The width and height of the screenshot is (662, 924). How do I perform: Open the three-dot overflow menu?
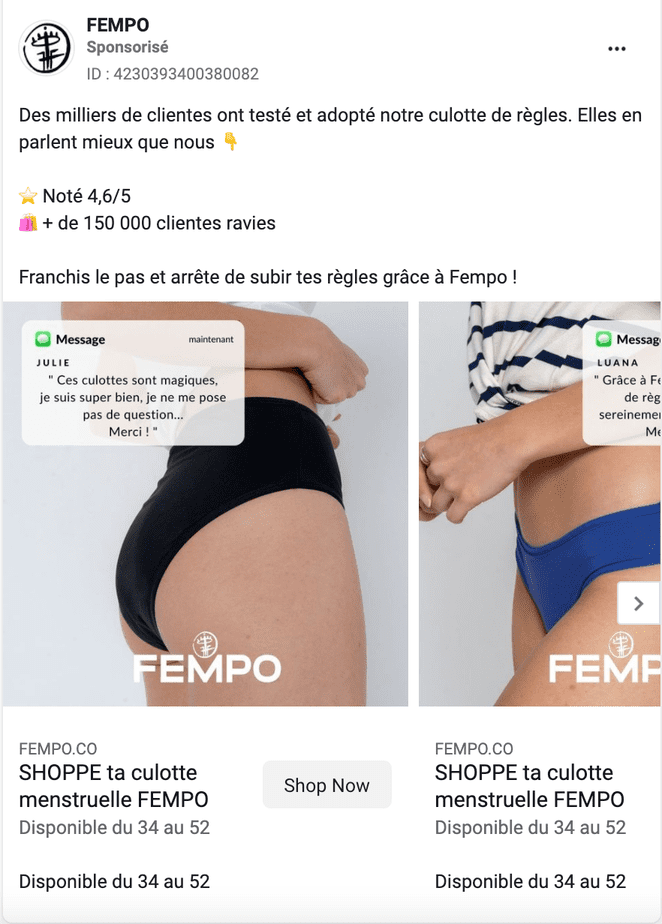click(x=617, y=49)
